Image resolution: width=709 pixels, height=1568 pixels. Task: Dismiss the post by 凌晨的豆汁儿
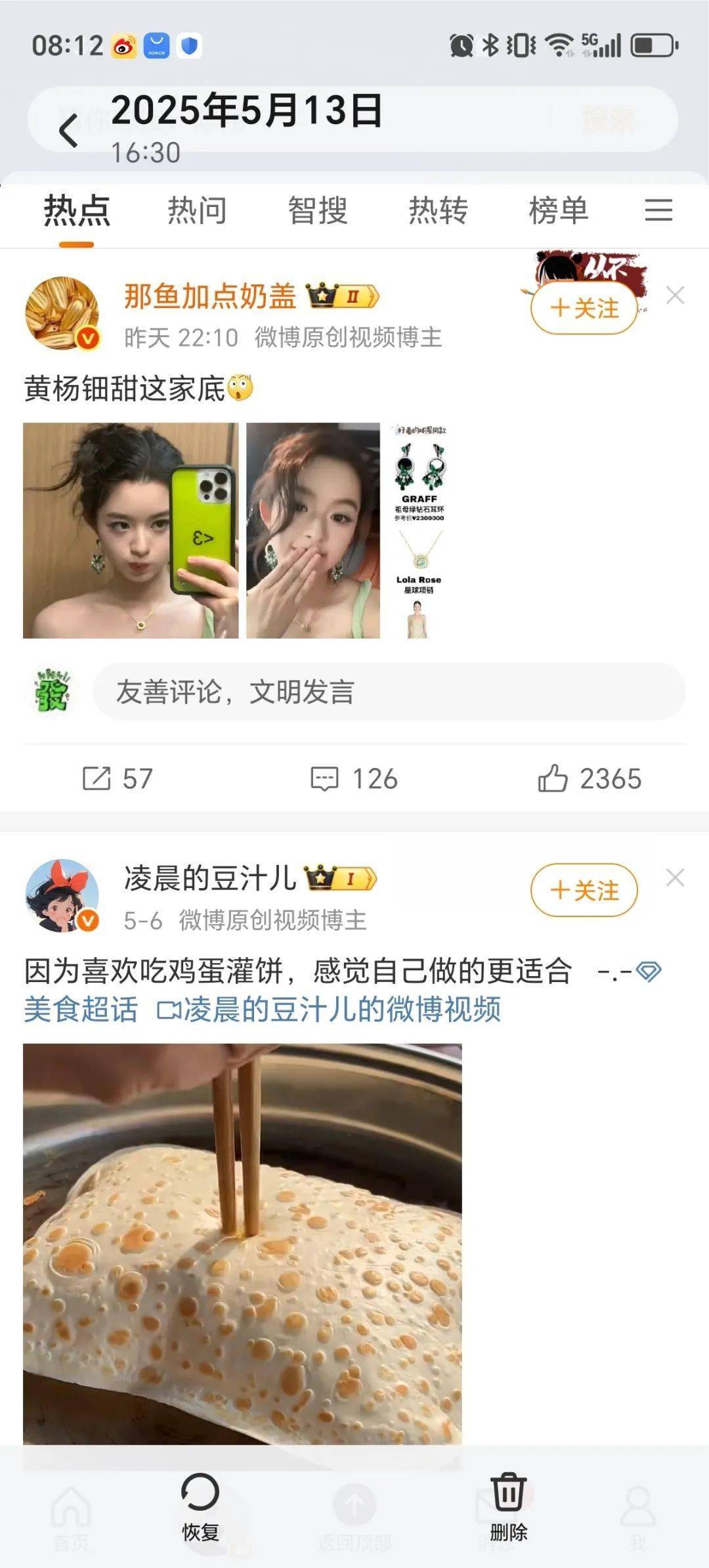(675, 878)
